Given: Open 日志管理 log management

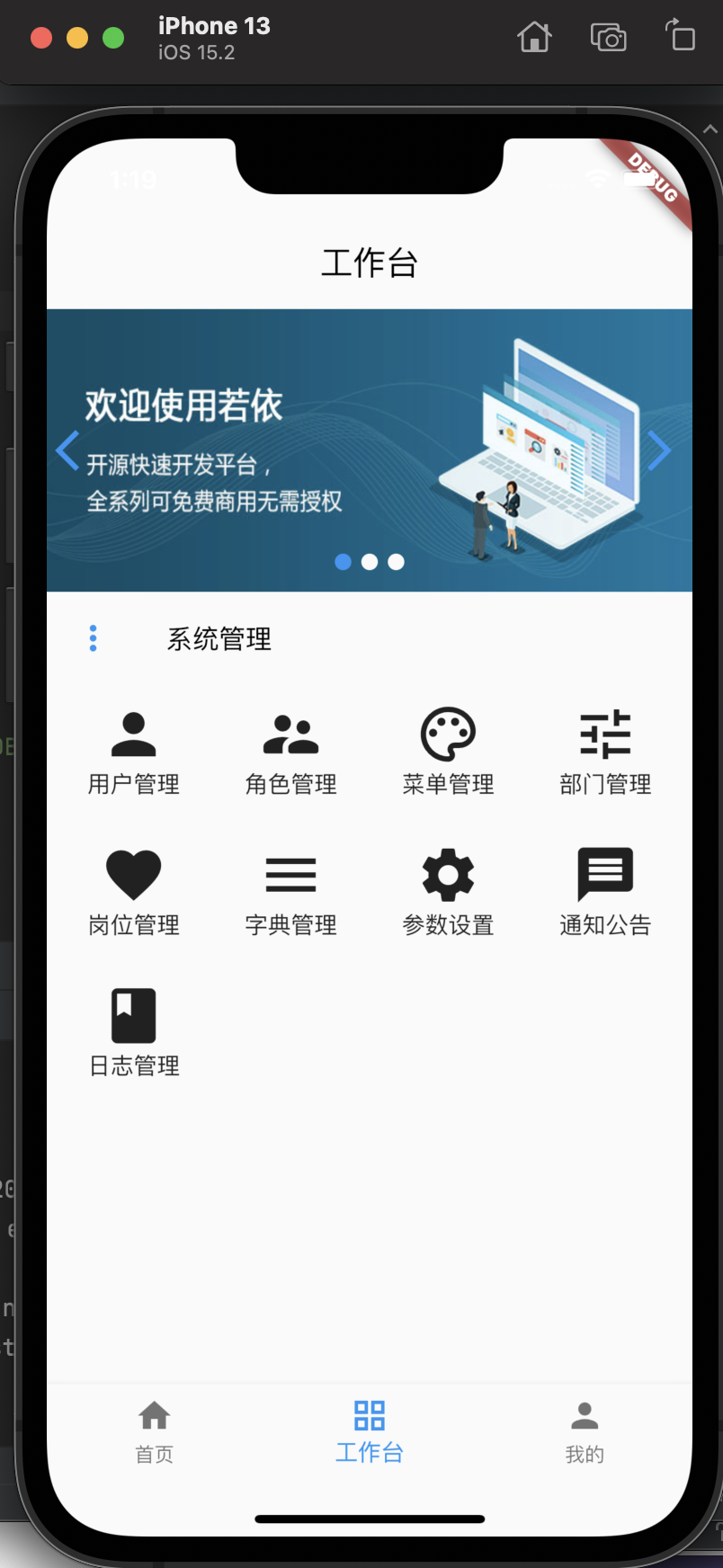Looking at the screenshot, I should (x=134, y=1033).
